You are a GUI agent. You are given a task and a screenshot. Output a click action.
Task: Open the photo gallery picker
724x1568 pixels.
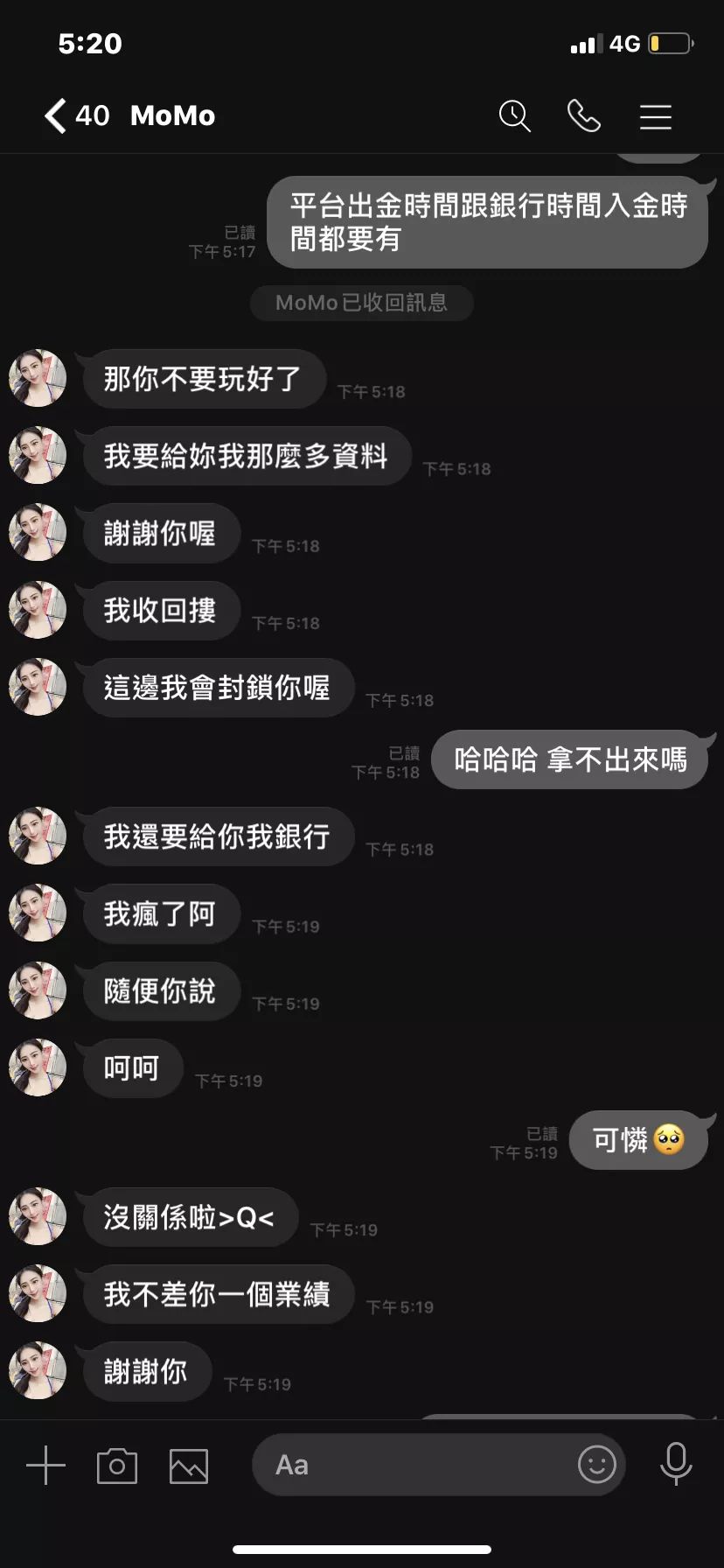point(189,1466)
